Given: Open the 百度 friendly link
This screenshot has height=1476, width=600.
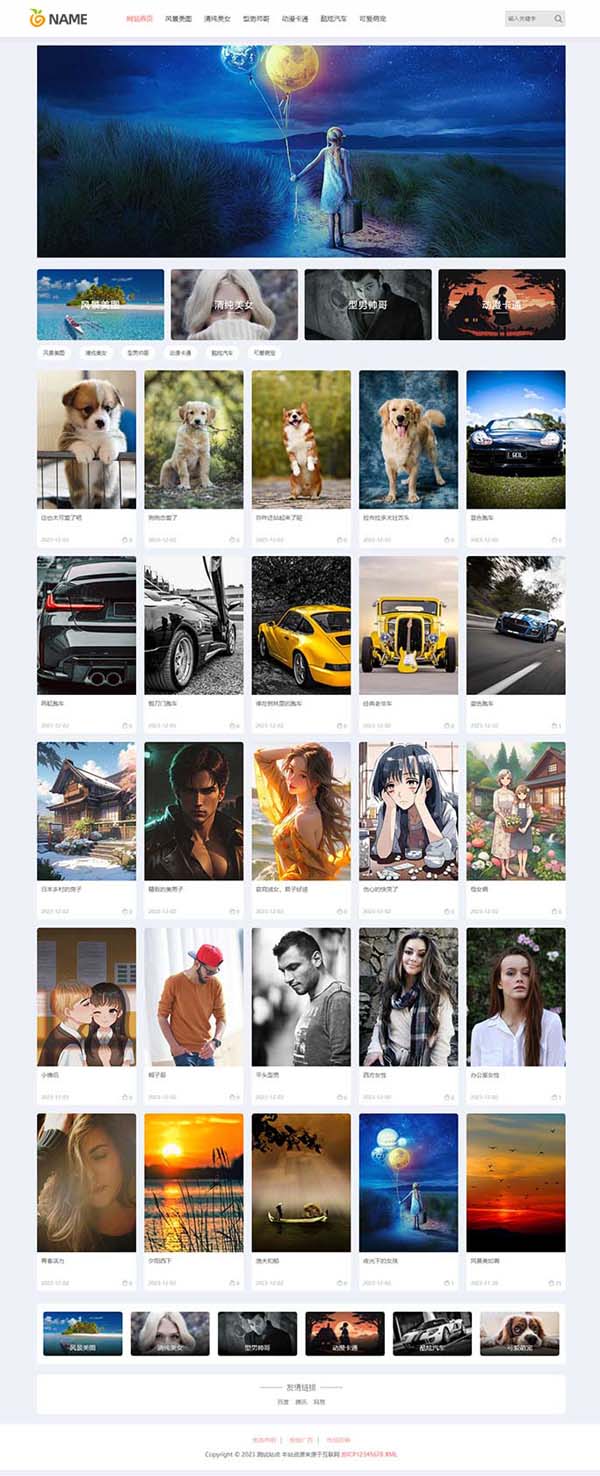Looking at the screenshot, I should (283, 1402).
